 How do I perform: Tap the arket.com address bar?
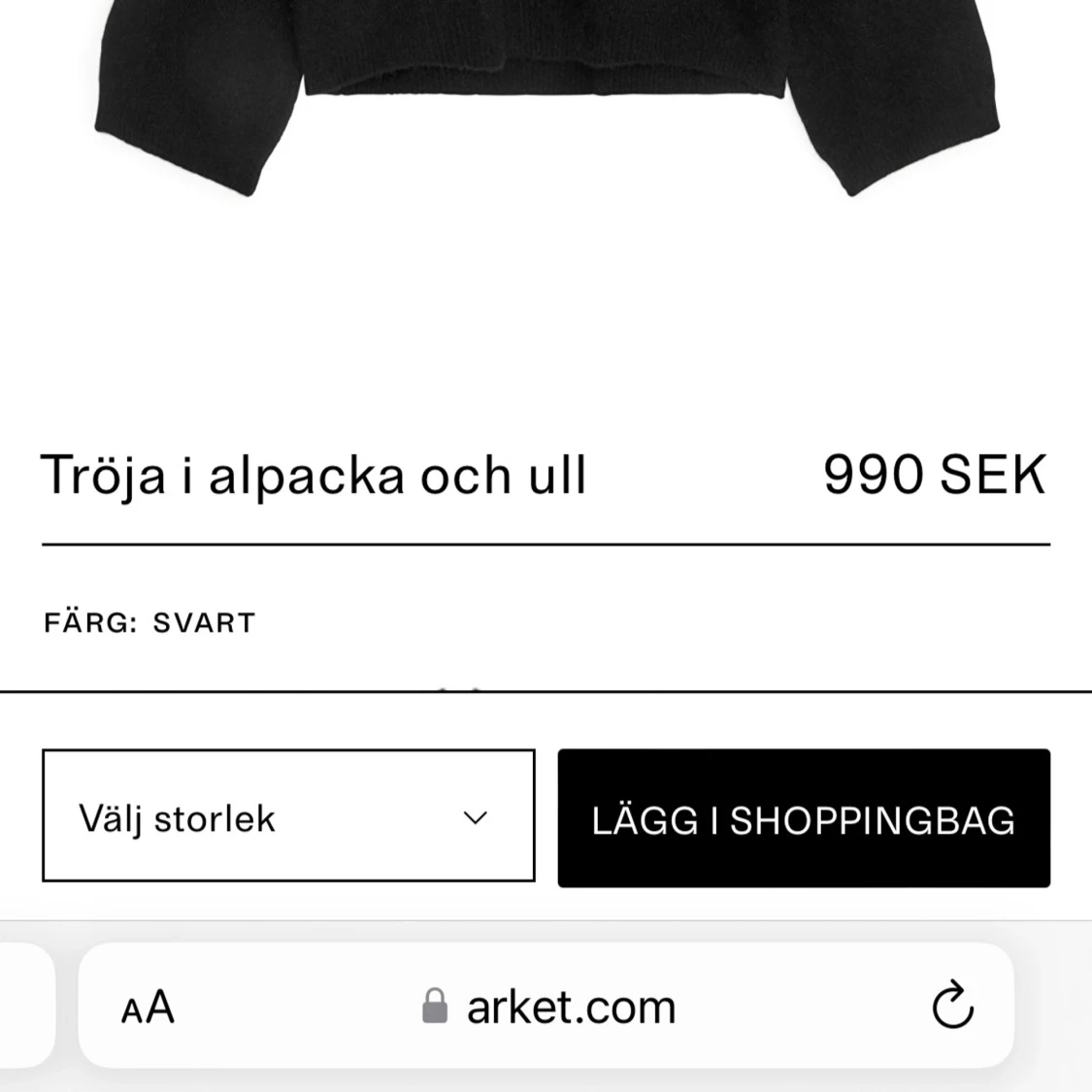point(571,1007)
